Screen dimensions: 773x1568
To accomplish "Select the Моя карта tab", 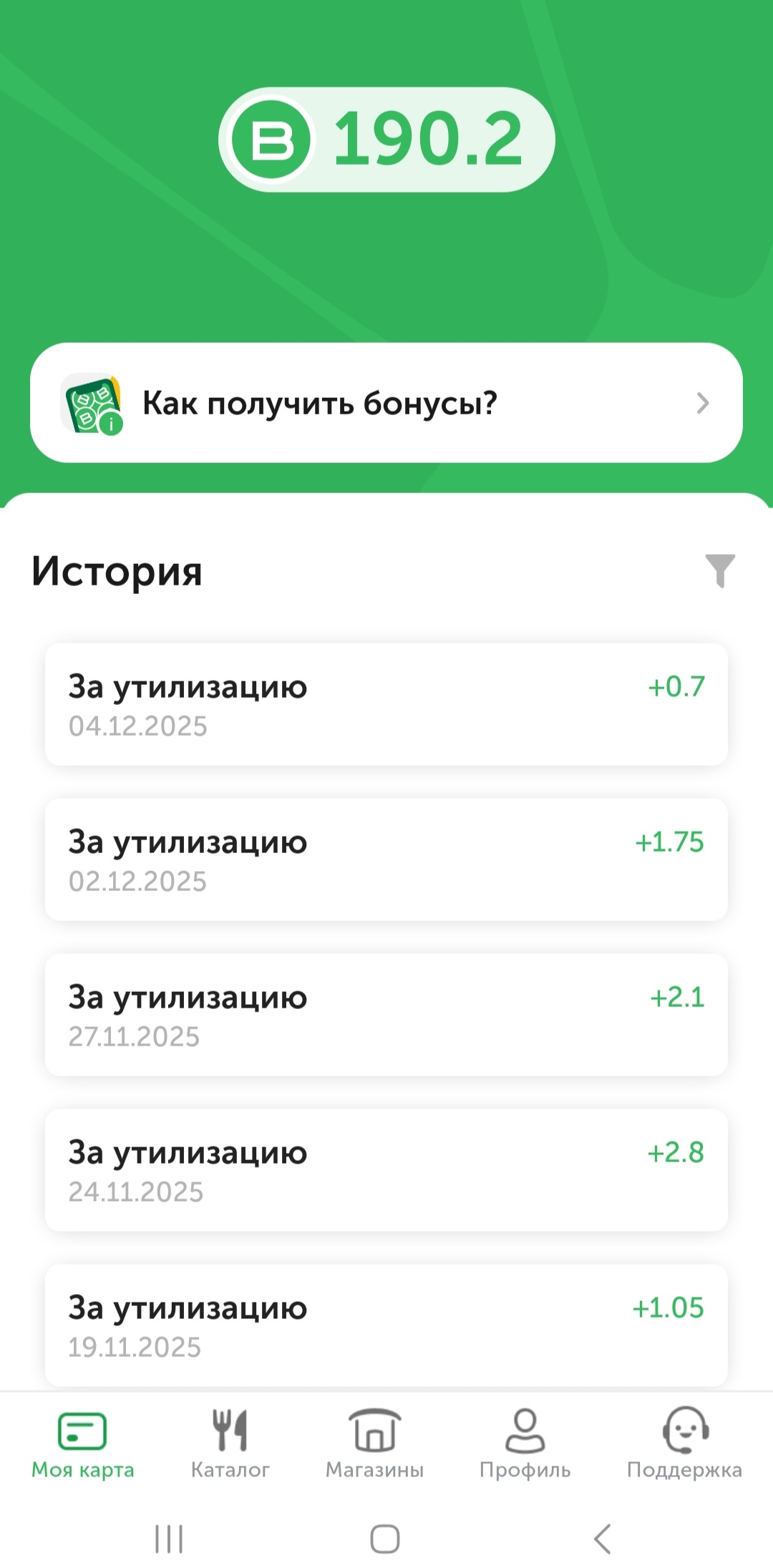I will tap(82, 1443).
